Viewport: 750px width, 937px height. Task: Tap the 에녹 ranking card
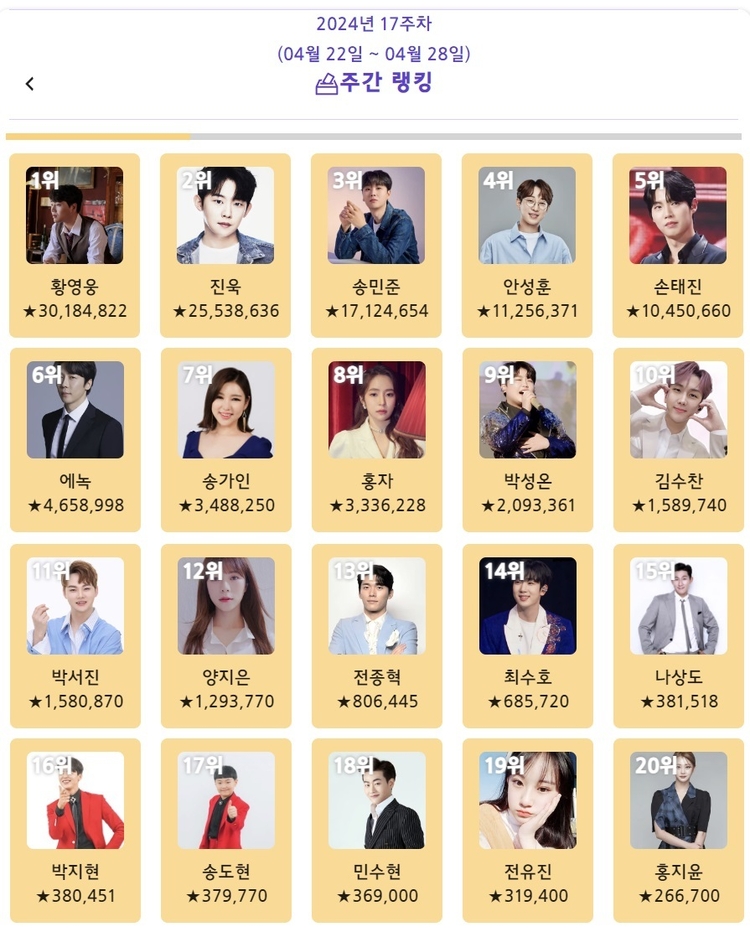(x=75, y=440)
